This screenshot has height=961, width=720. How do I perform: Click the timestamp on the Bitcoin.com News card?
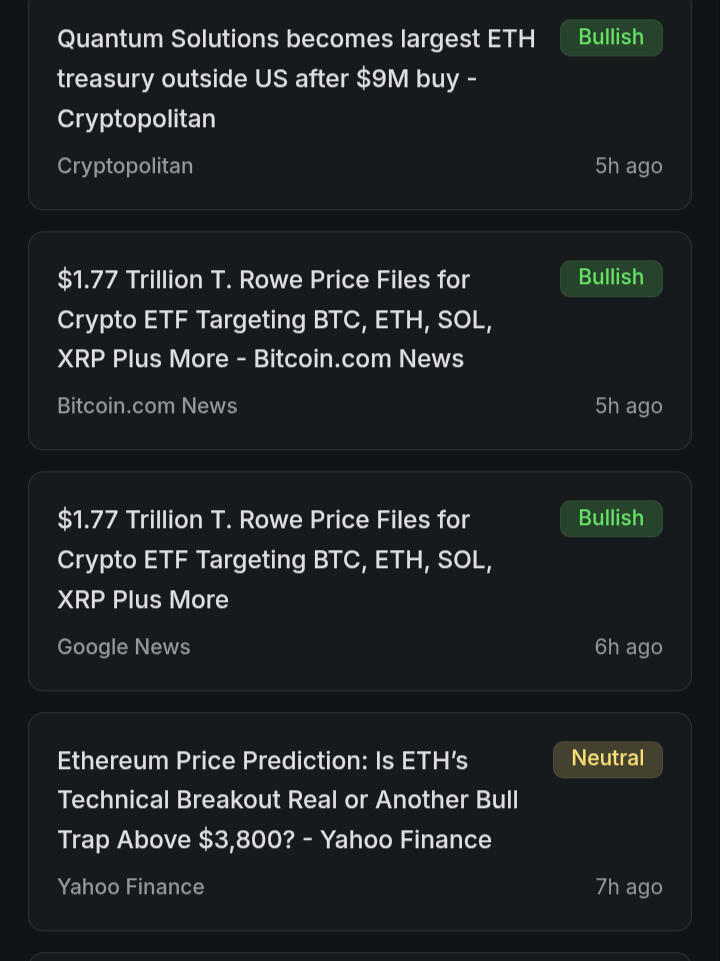[x=629, y=406]
